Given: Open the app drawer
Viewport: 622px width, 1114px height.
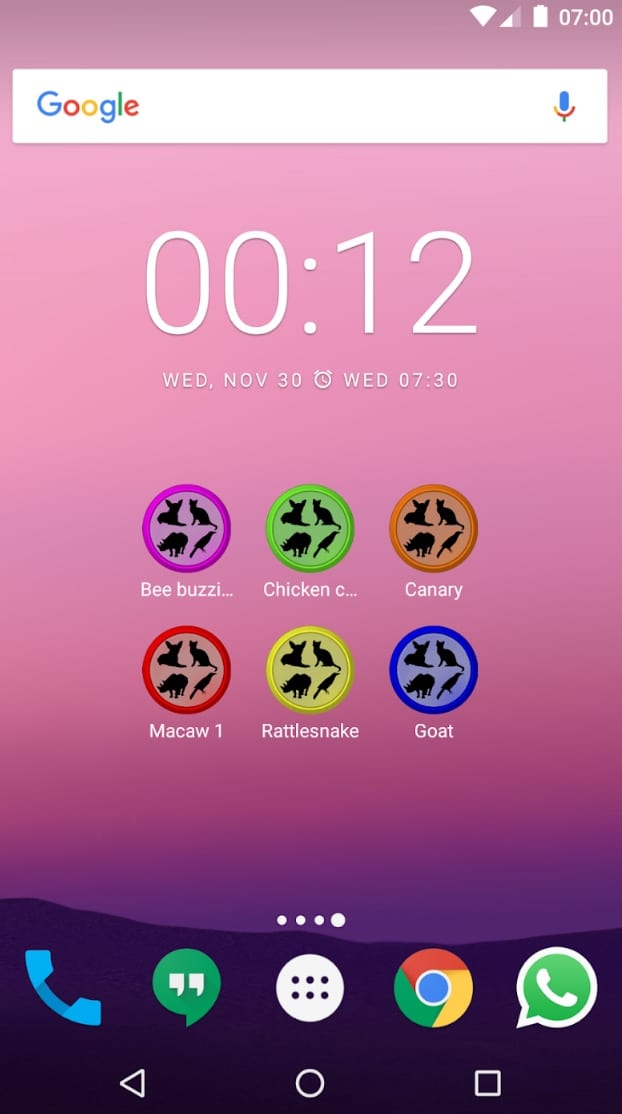Looking at the screenshot, I should pyautogui.click(x=310, y=987).
